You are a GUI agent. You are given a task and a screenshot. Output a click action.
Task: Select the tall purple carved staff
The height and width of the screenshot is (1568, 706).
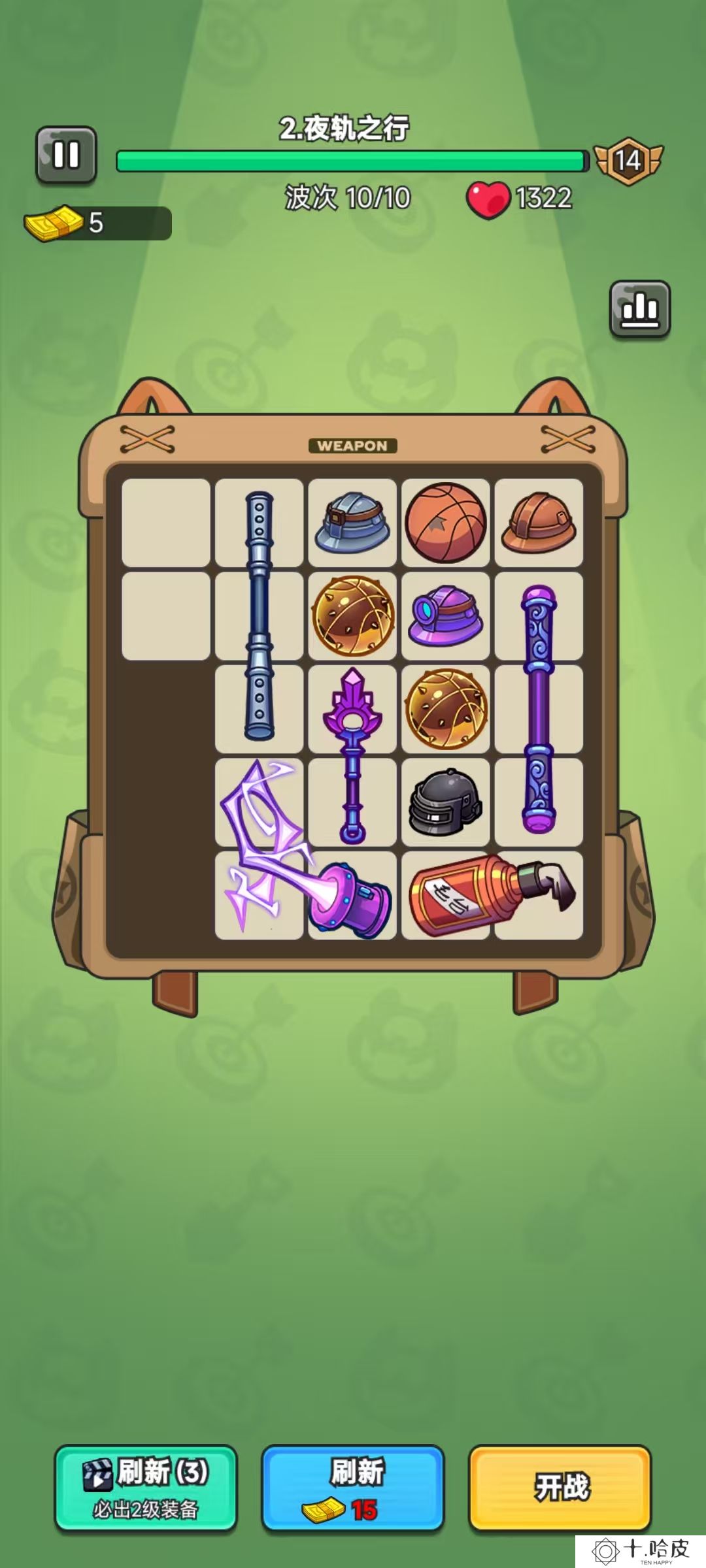539,709
